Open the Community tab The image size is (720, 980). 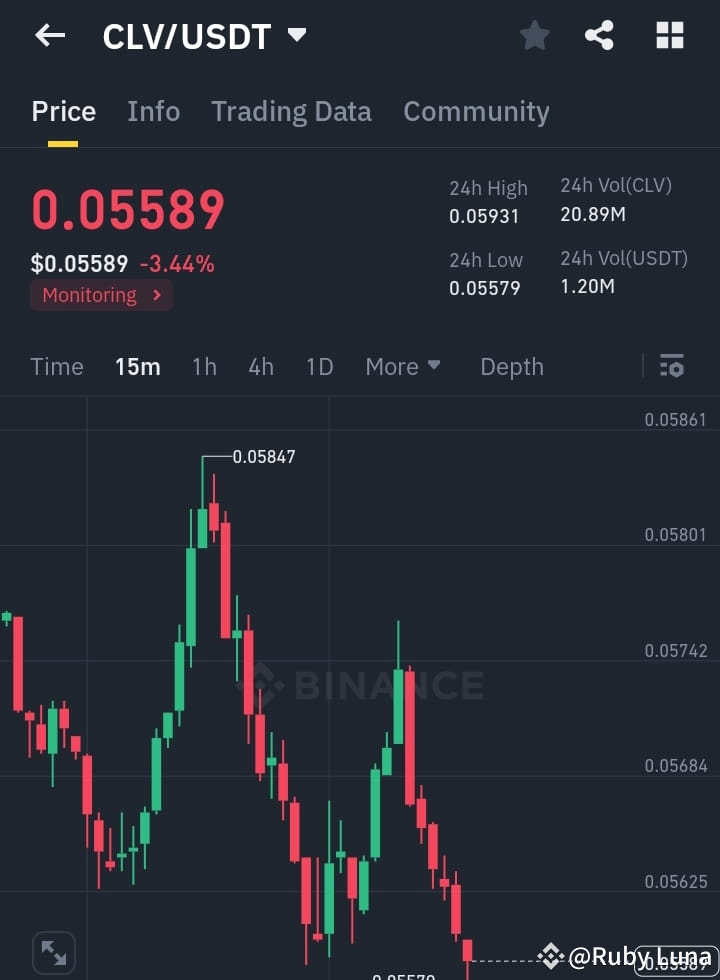coord(476,111)
